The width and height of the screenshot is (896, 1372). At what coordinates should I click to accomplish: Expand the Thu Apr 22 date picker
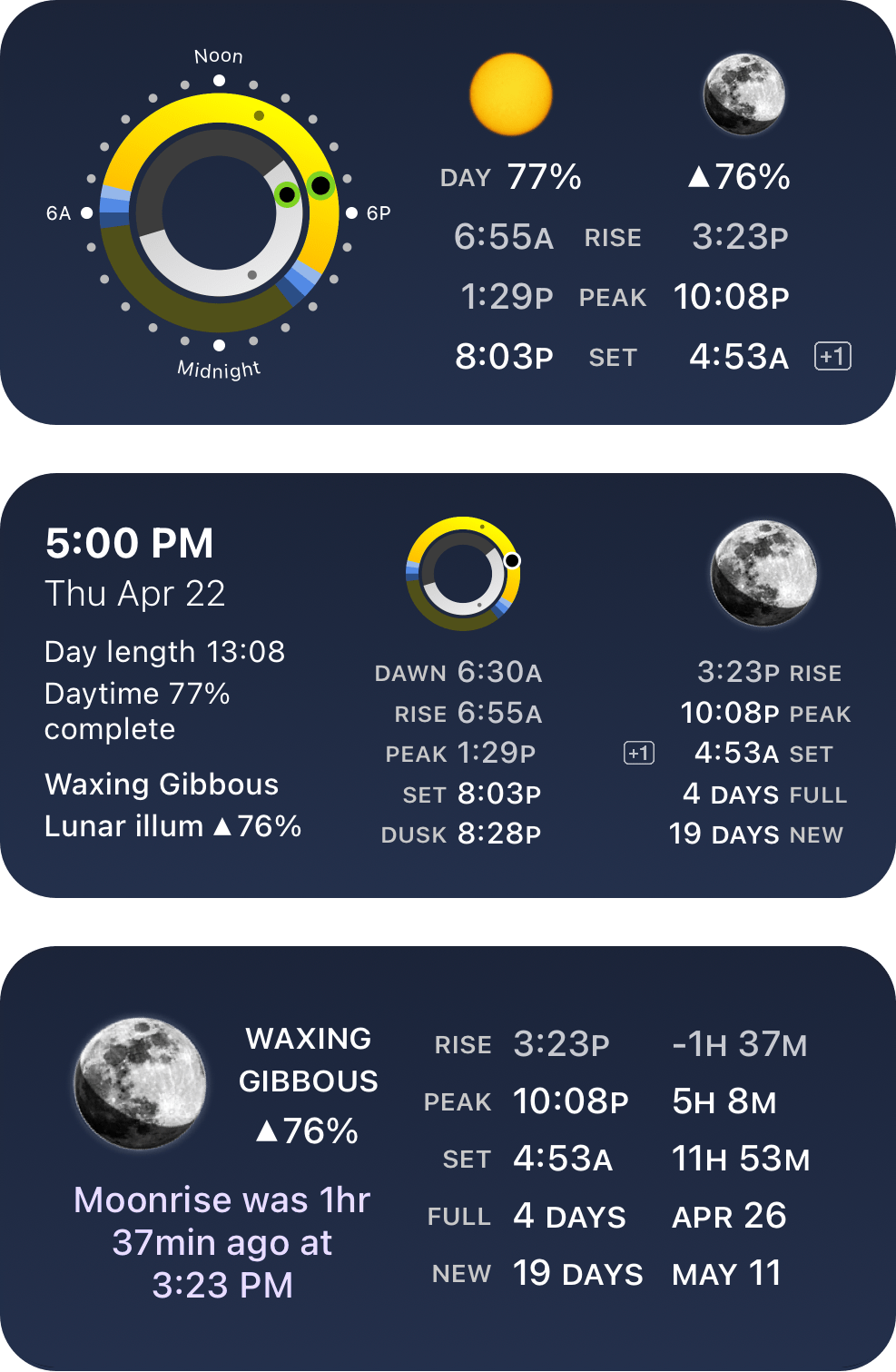(136, 595)
